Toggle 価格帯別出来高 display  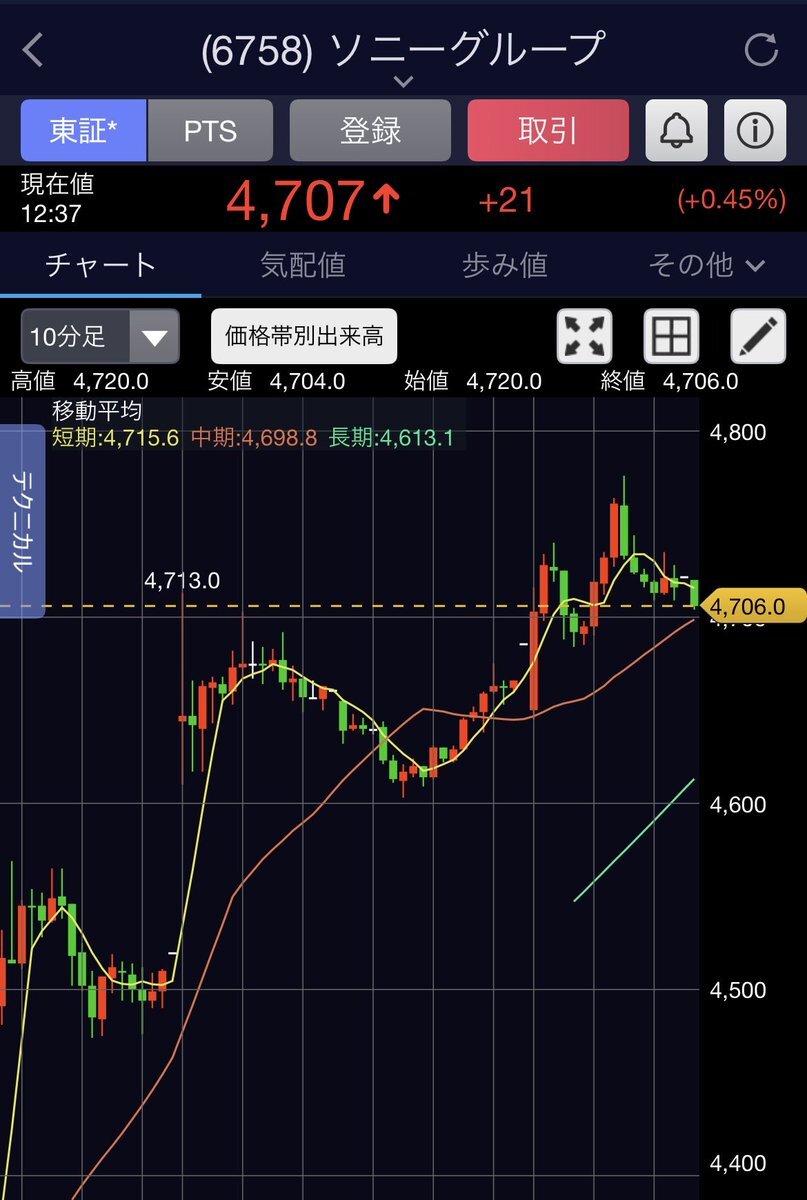[304, 336]
